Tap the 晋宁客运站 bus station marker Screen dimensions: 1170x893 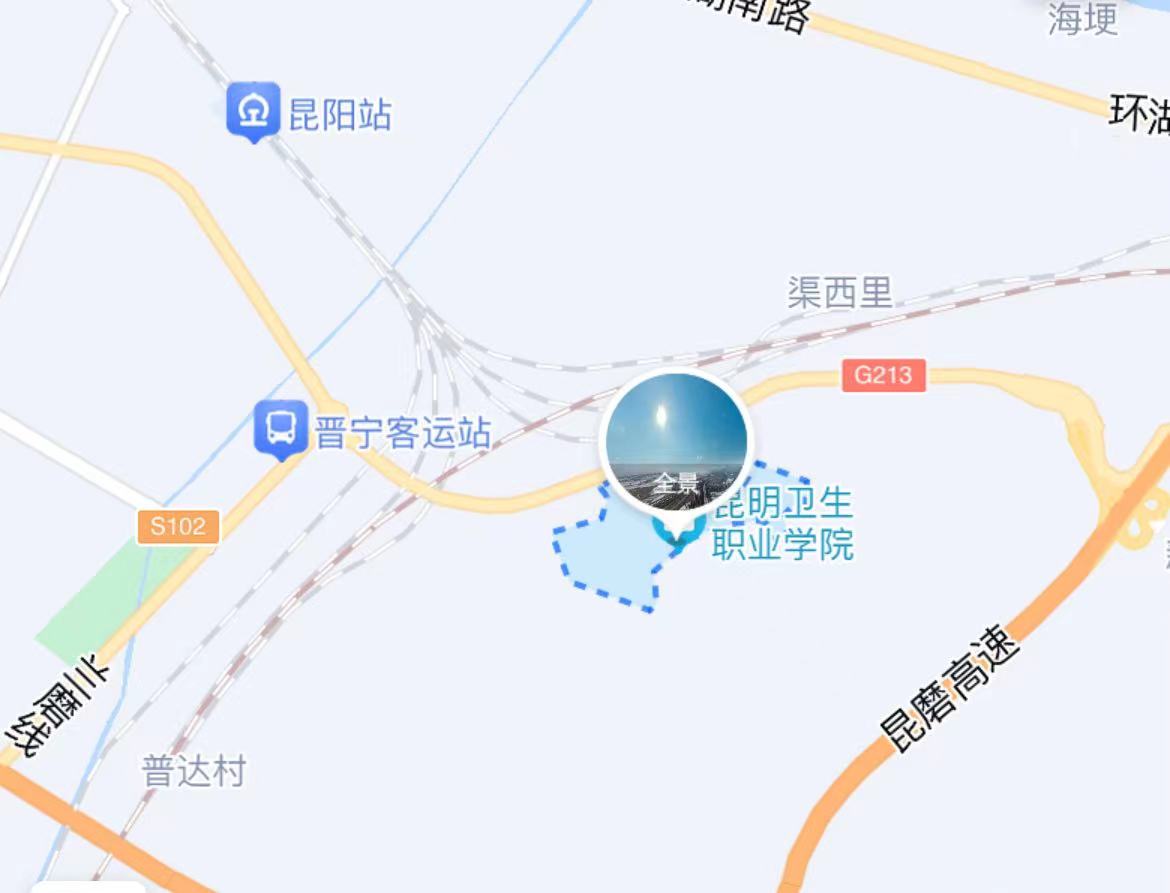(281, 428)
